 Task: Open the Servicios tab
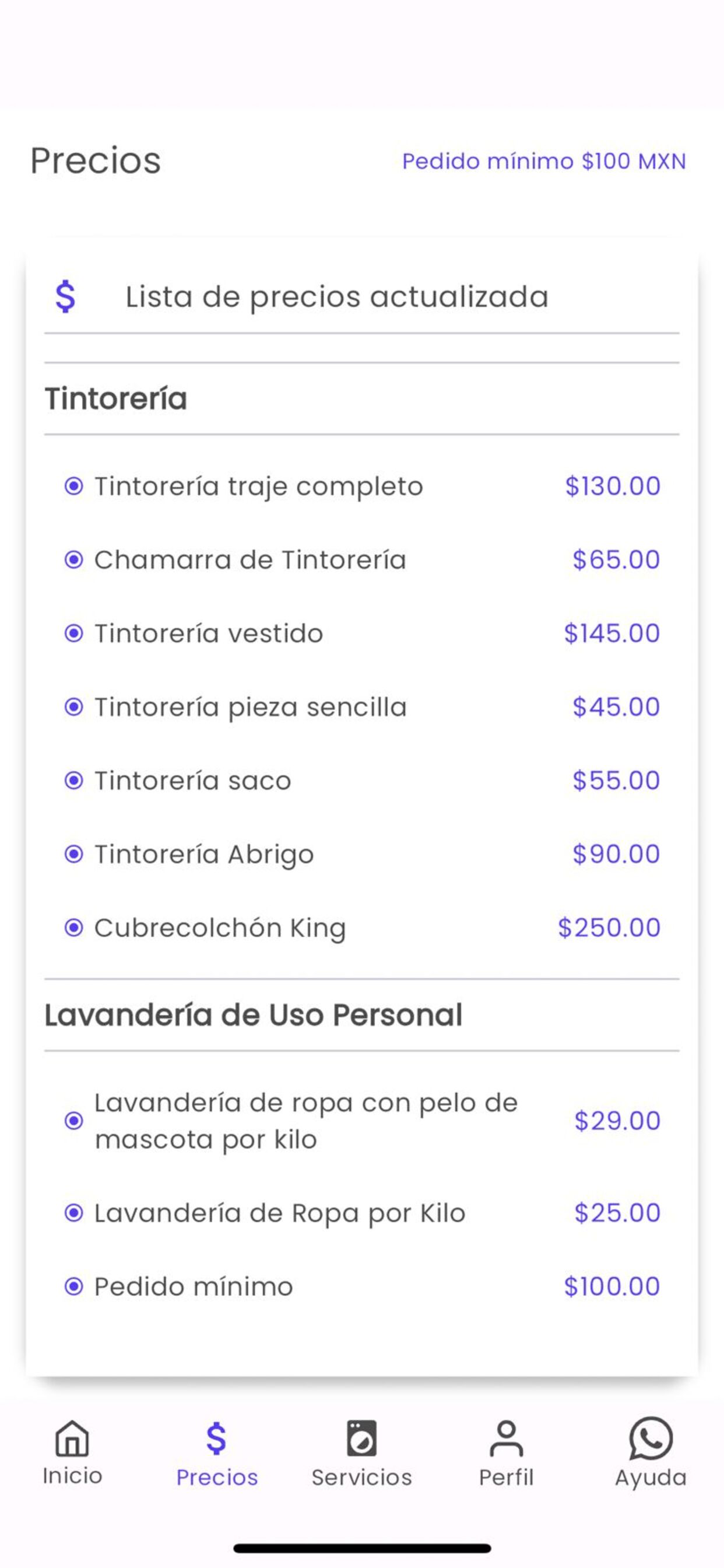coord(361,1454)
